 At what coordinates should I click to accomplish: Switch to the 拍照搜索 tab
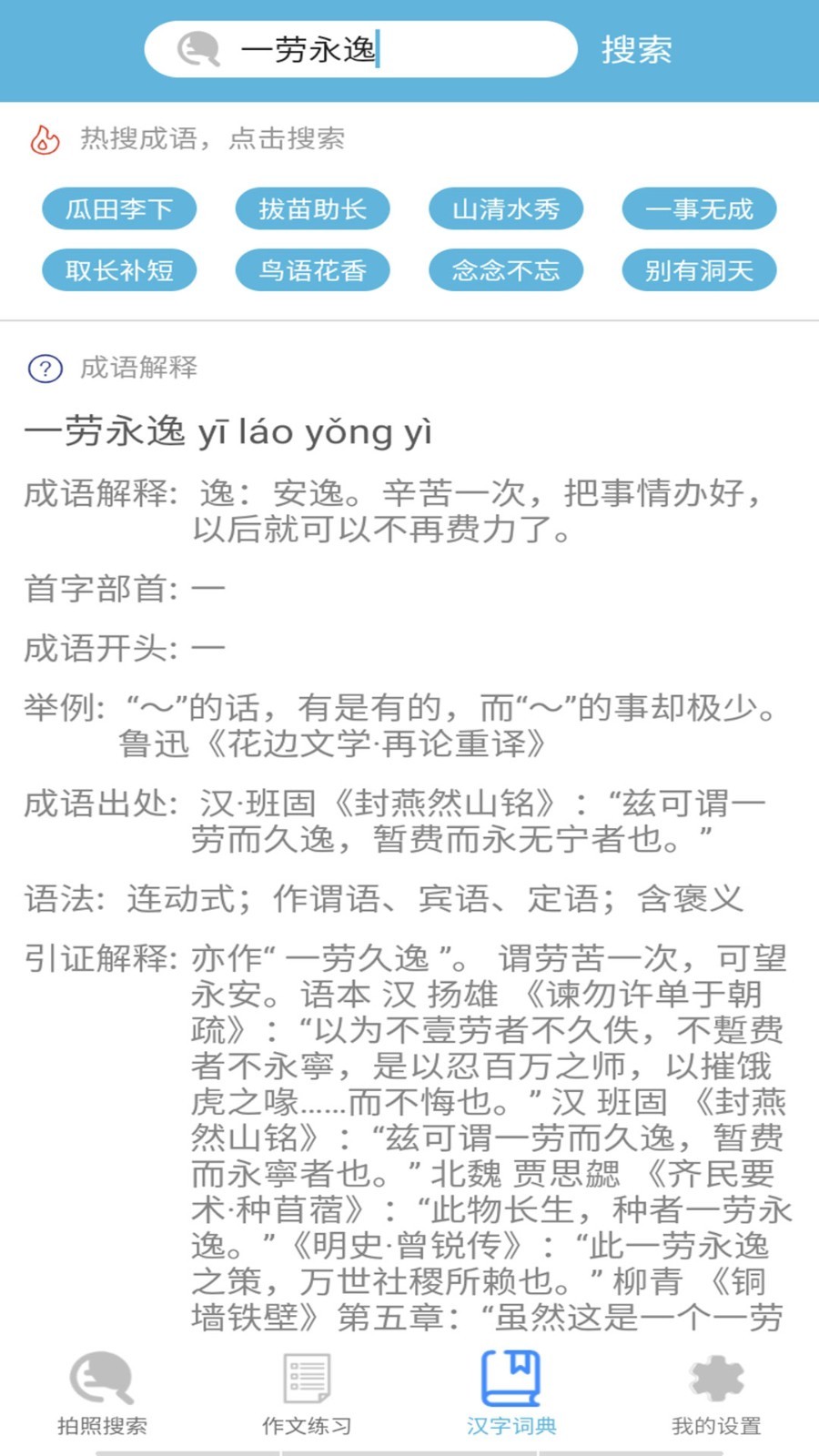[102, 1393]
